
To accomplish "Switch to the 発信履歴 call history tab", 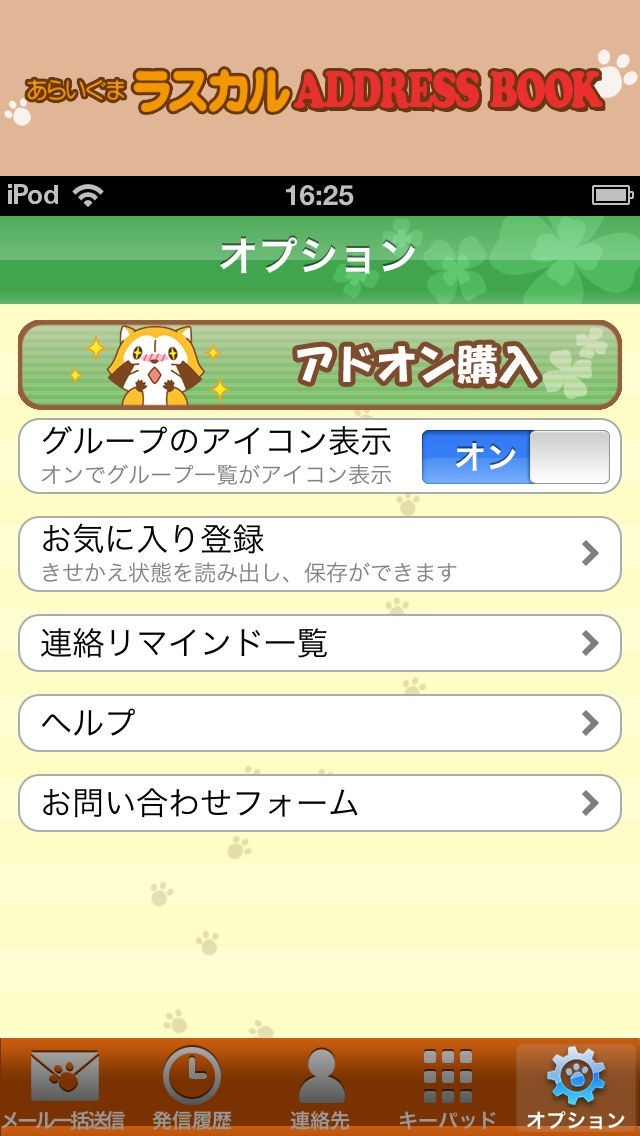I will (x=191, y=1088).
